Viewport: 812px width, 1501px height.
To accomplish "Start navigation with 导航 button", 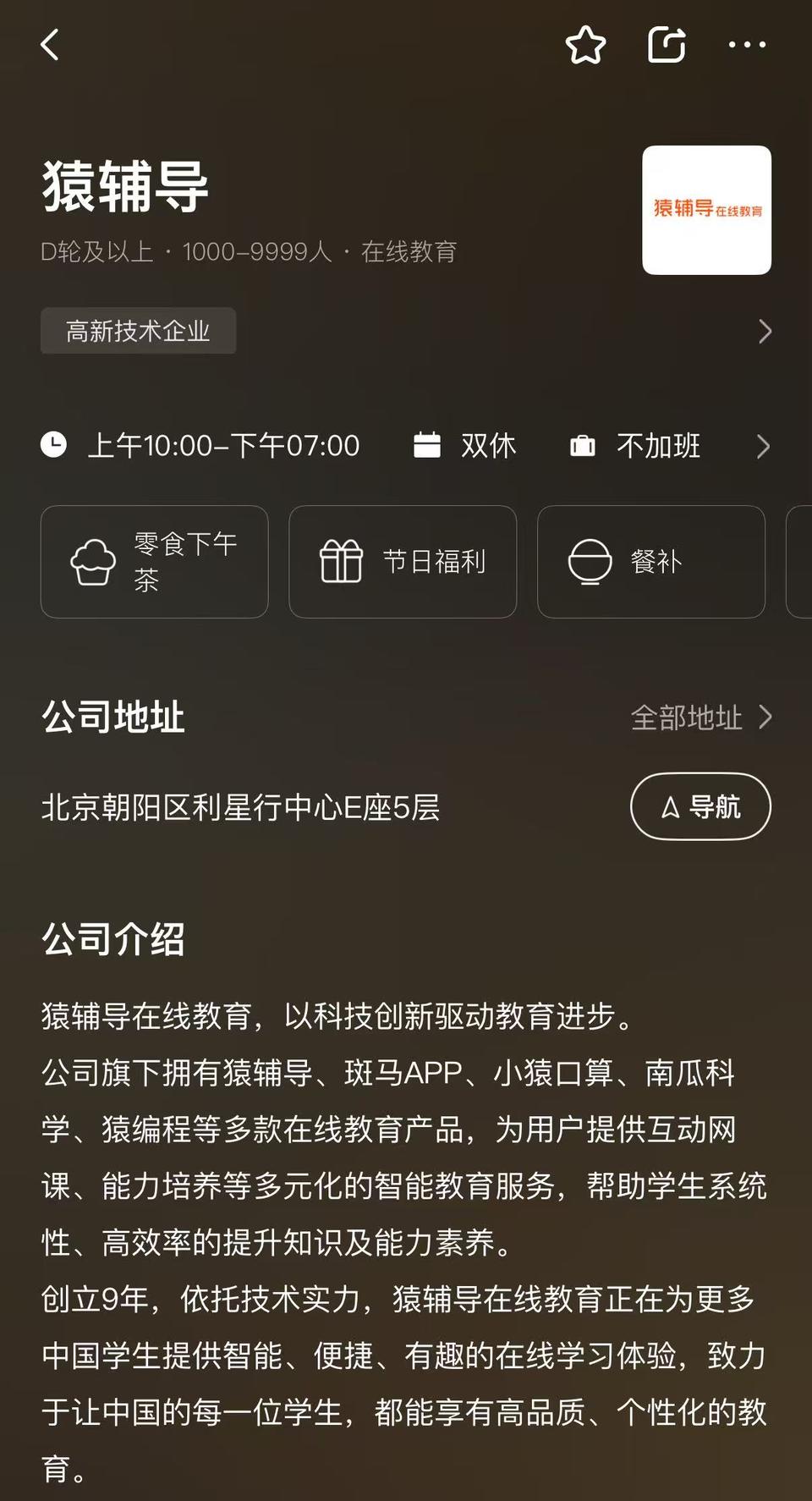I will click(x=700, y=806).
